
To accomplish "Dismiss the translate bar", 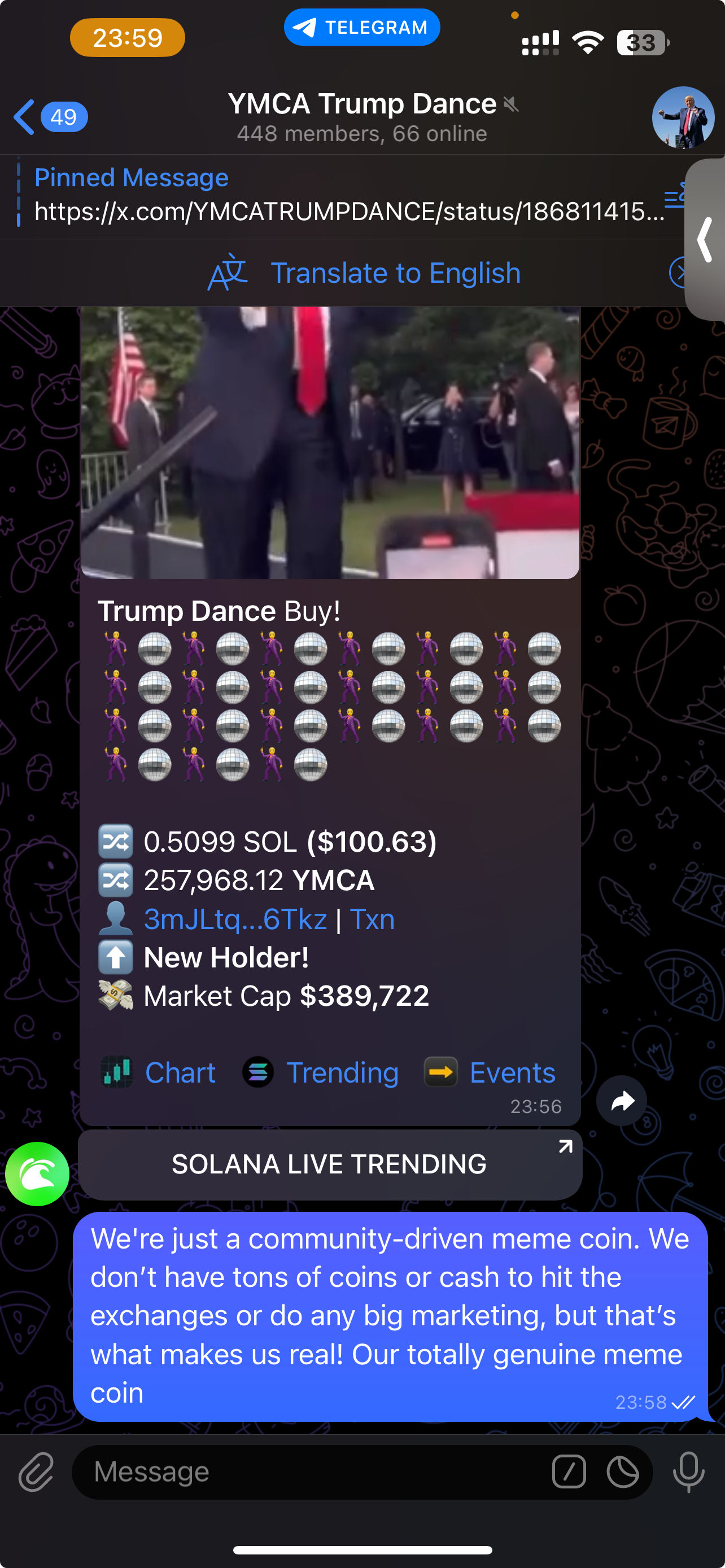I will click(x=679, y=273).
